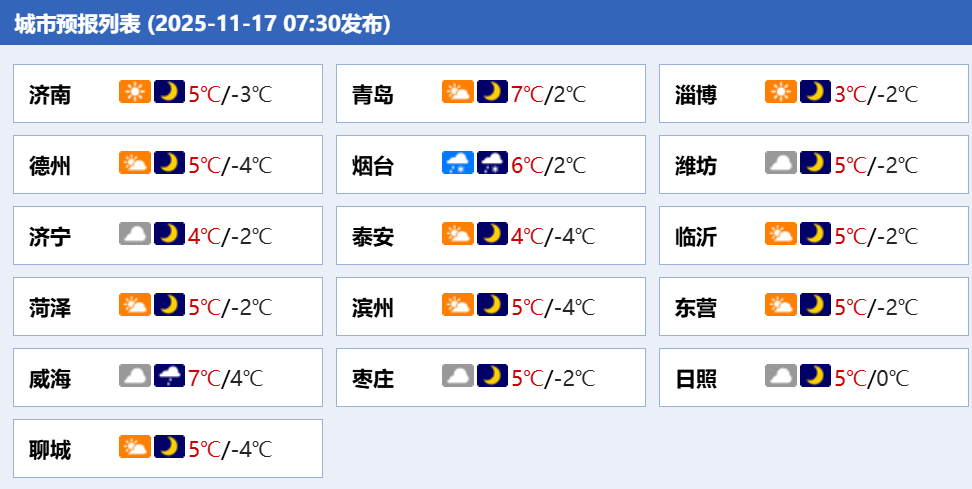972x489 pixels.
Task: Select the 淄博 city forecast
Action: [x=814, y=94]
